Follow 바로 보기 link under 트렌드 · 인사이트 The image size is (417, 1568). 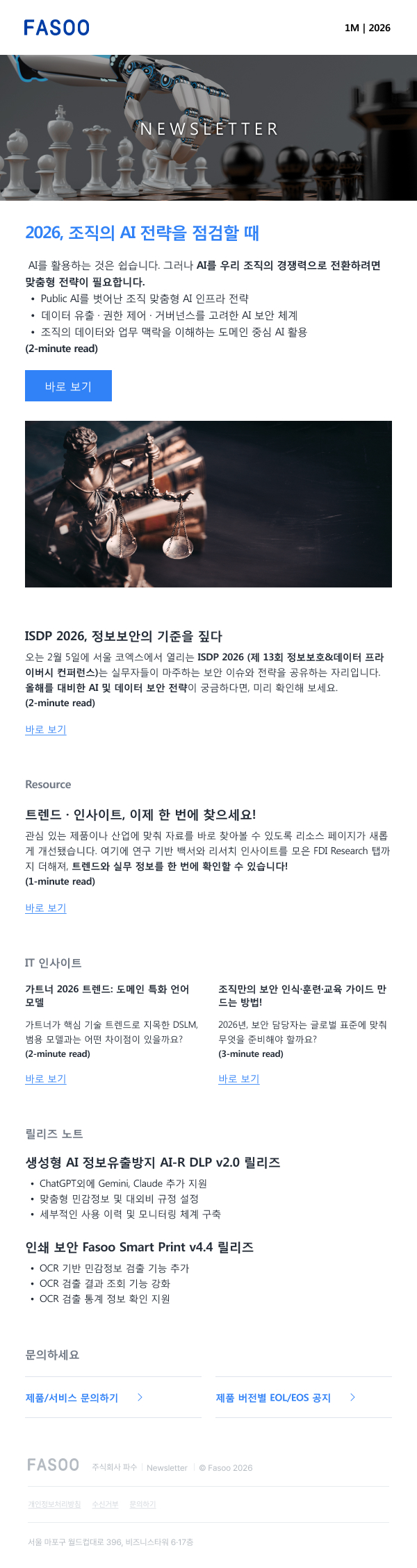click(46, 908)
